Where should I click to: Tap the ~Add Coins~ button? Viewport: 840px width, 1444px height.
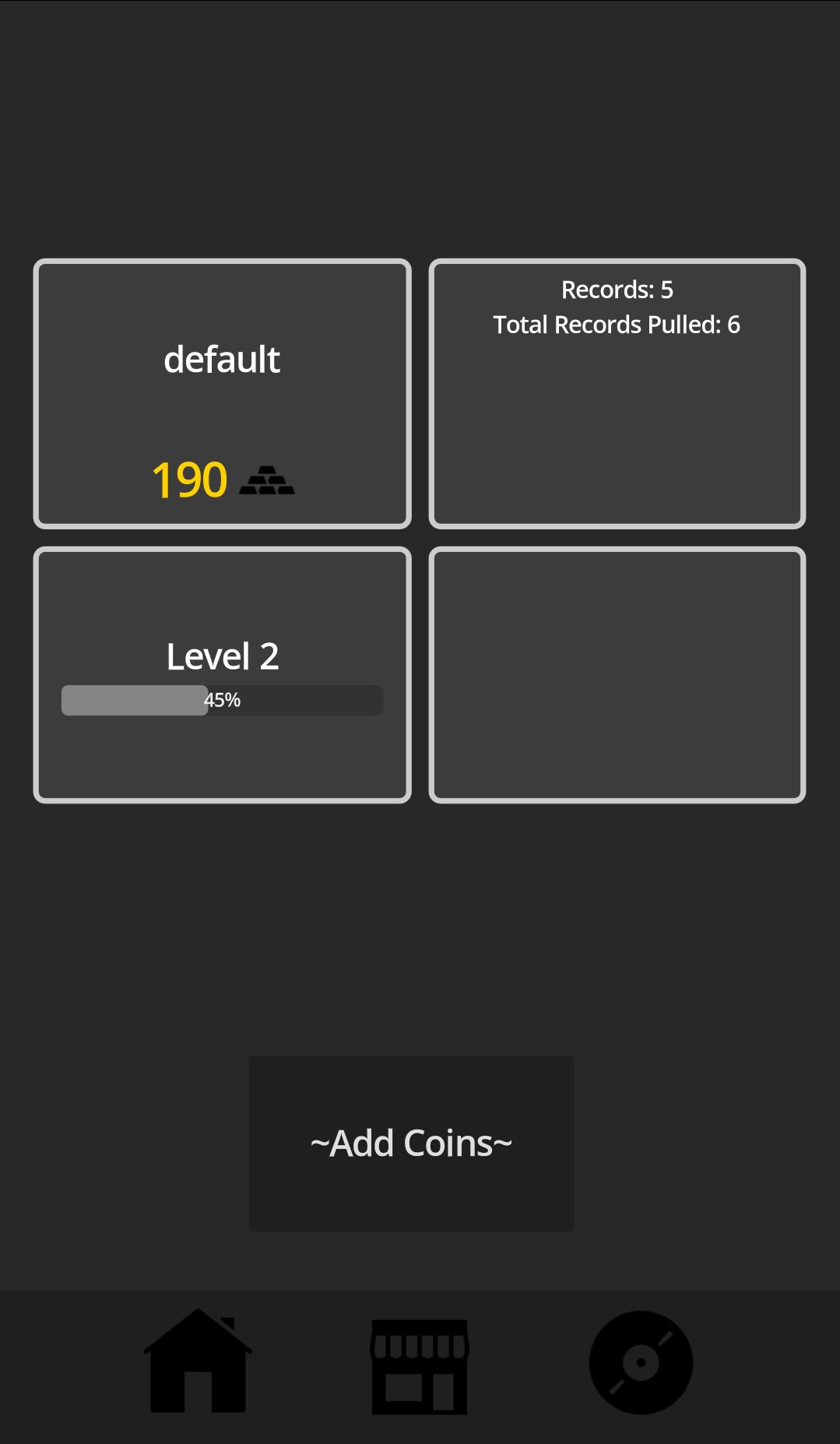point(411,1143)
